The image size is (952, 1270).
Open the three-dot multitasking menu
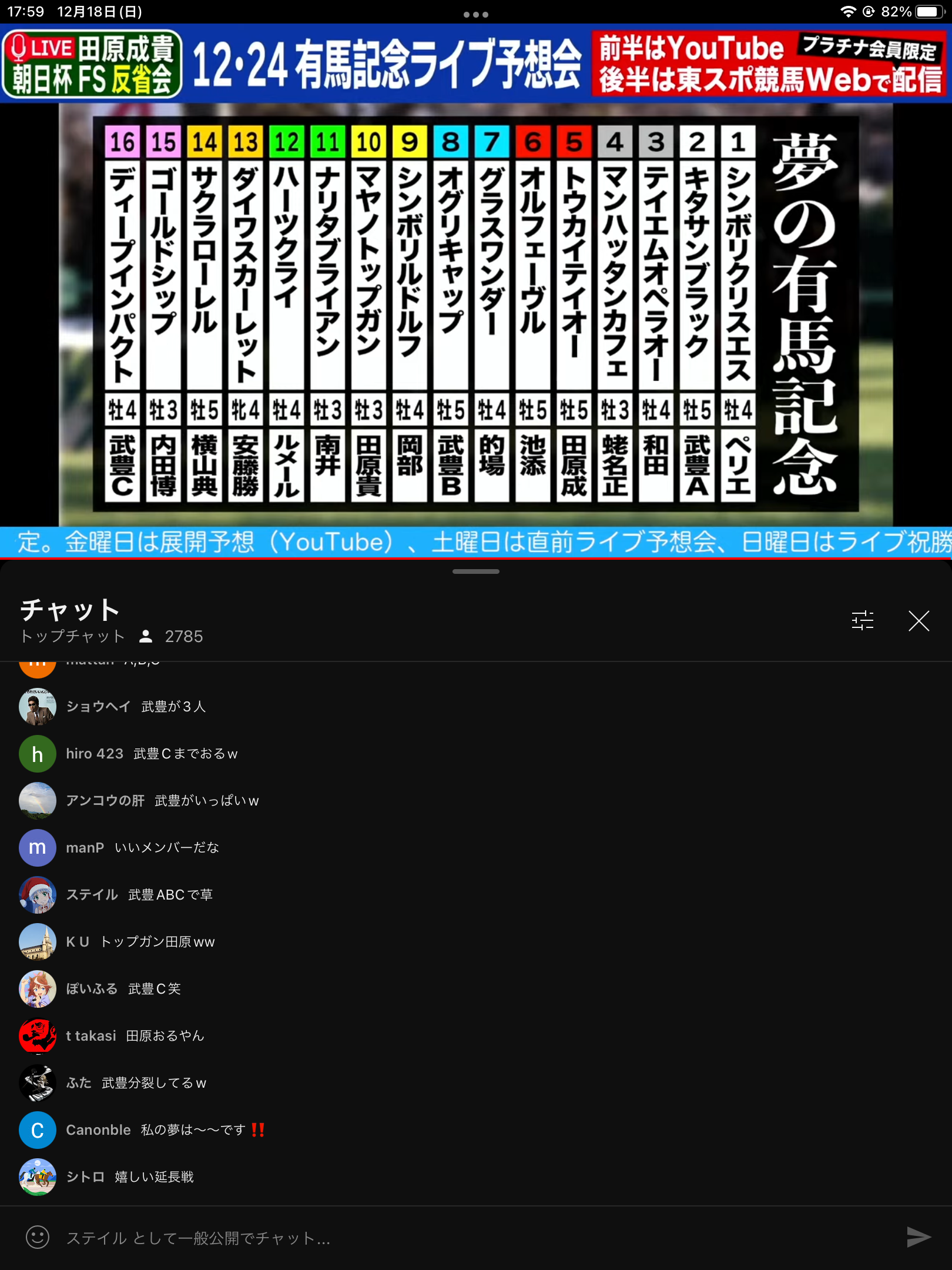476,14
